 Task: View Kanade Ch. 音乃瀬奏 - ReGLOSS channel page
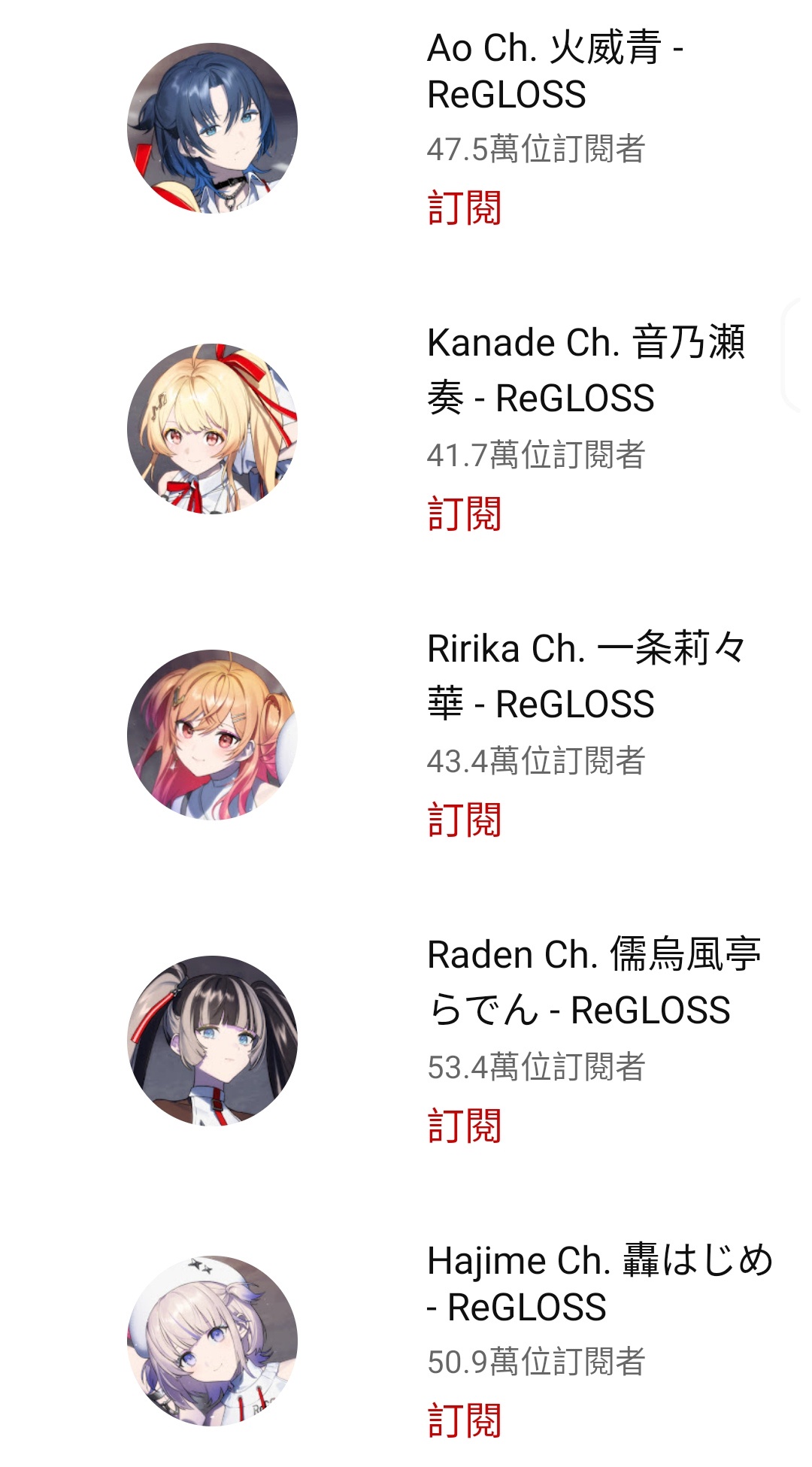click(585, 370)
